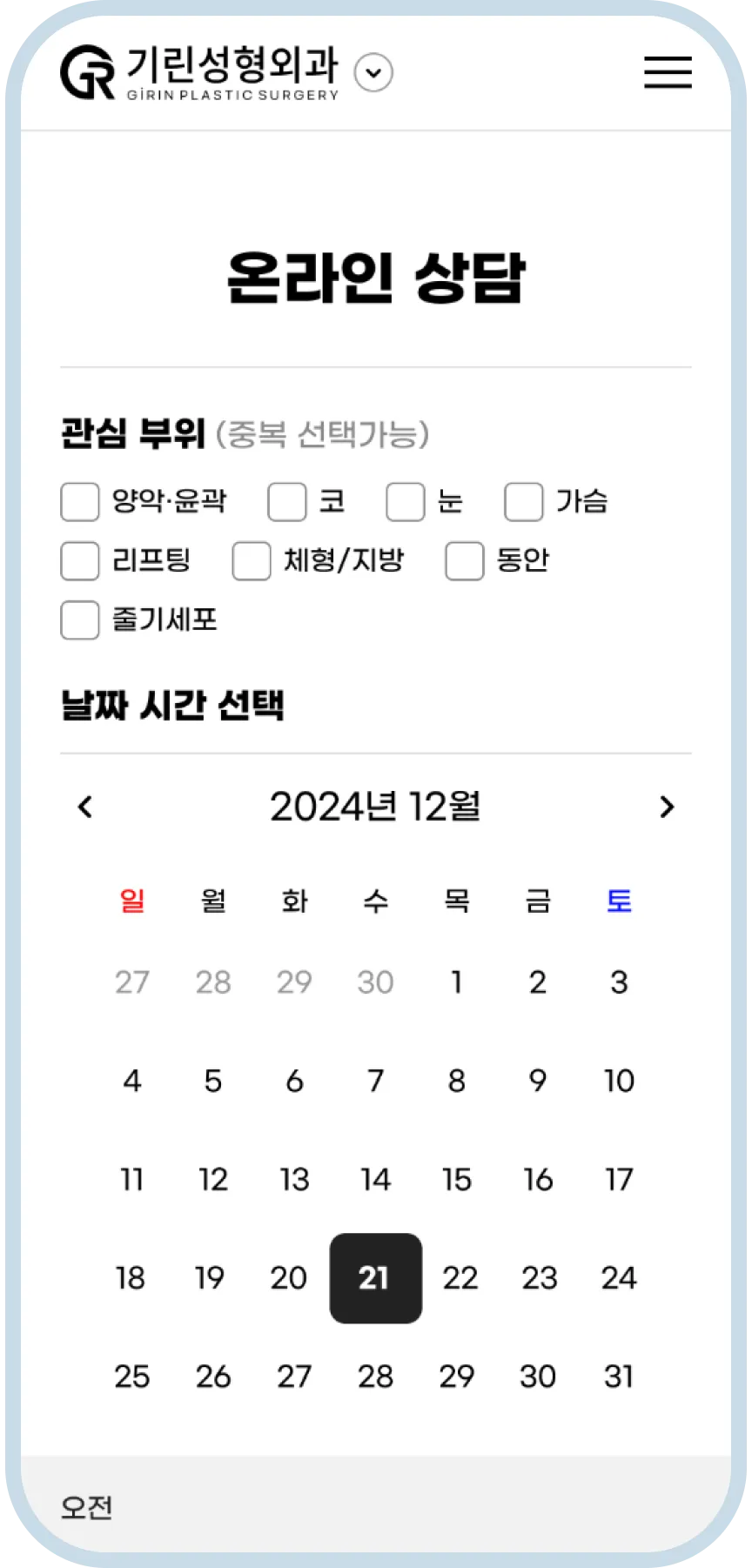Check the 줄기세포 checkbox
752x1568 pixels.
[x=80, y=620]
